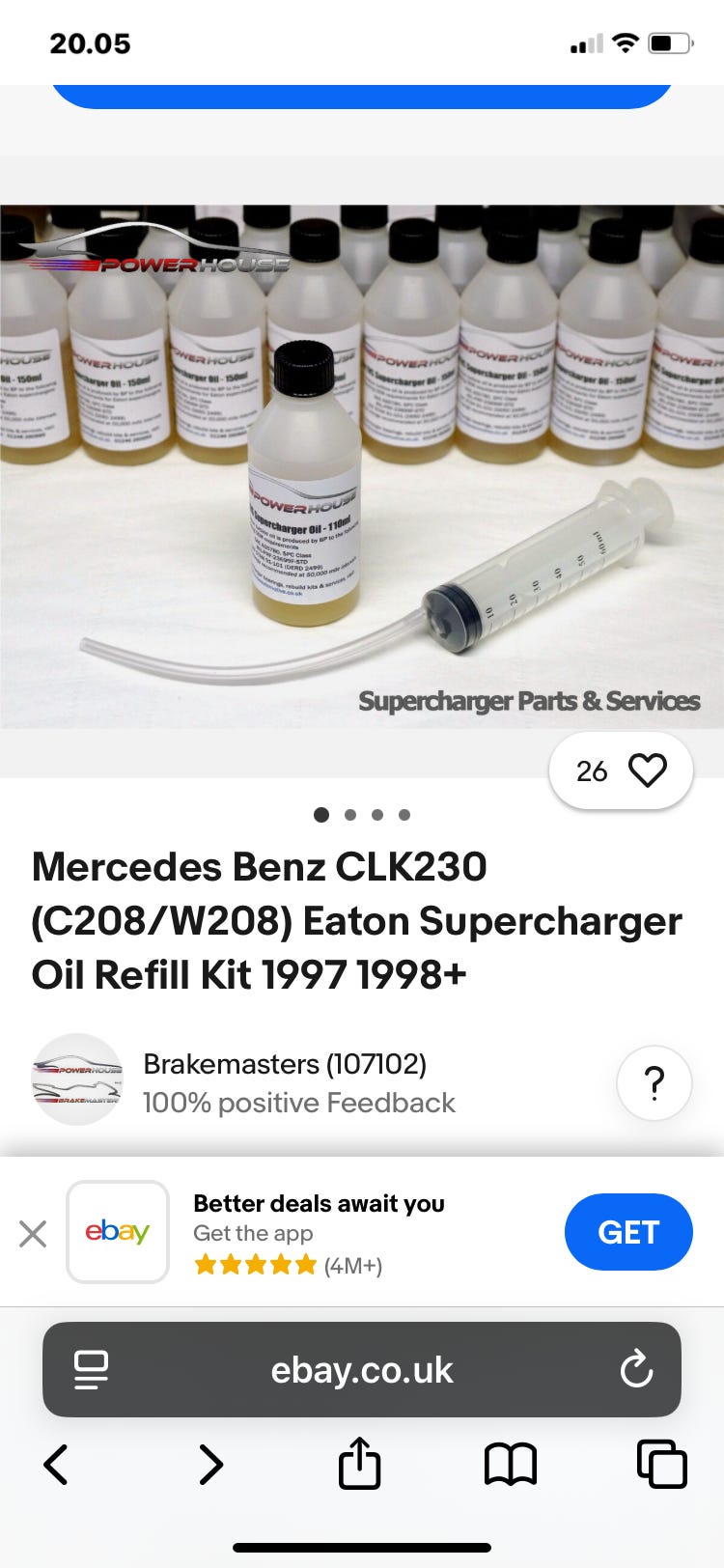Go forward in browser history
This screenshot has height=1568, width=724.
point(209,1464)
